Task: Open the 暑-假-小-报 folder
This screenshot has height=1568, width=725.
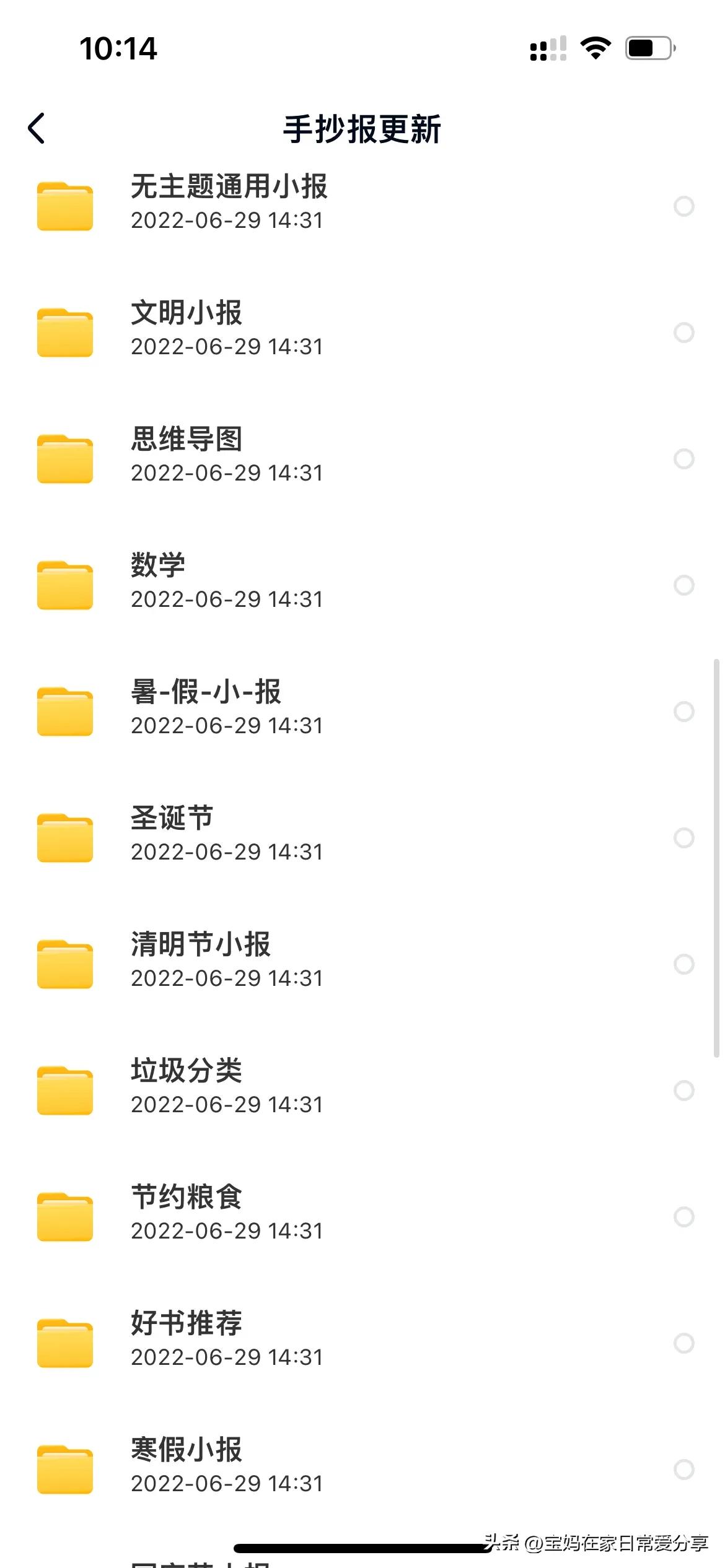Action: (362, 710)
